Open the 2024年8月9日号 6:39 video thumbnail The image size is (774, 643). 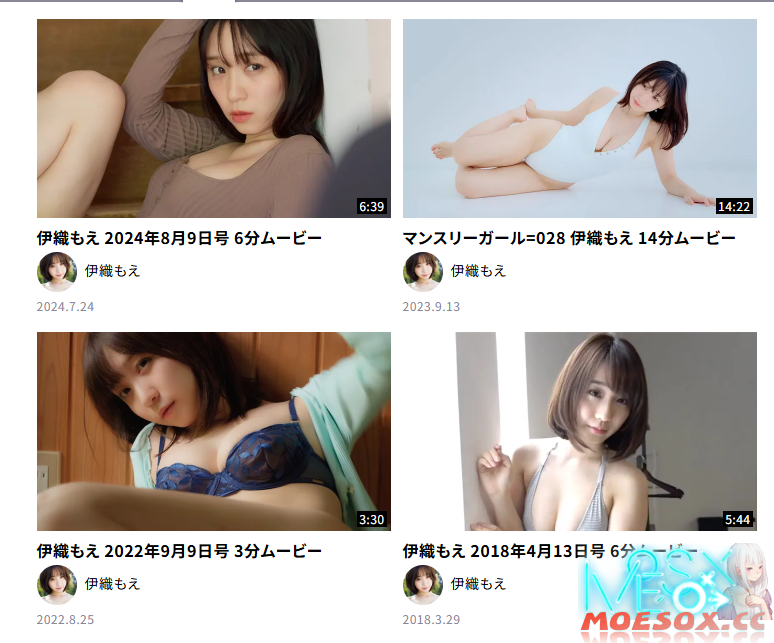pyautogui.click(x=213, y=118)
